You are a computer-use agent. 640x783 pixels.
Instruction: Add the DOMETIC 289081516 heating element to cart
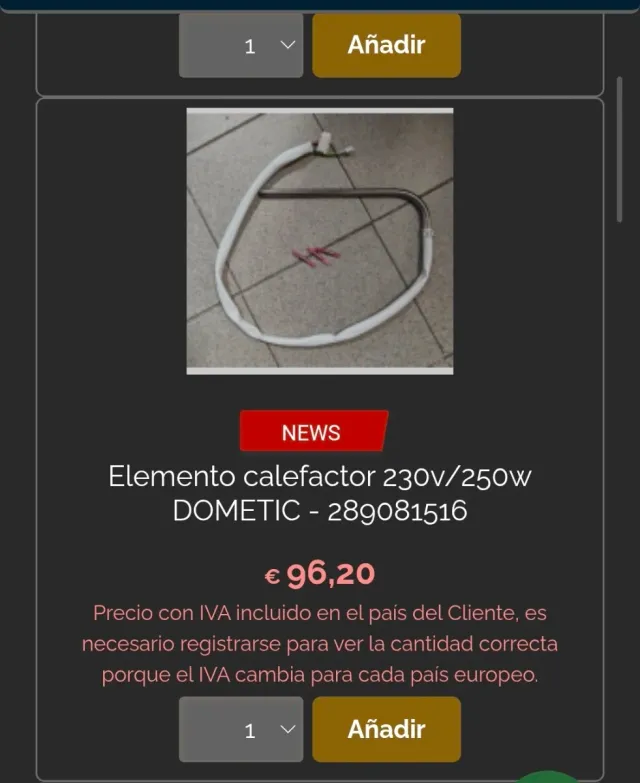(386, 729)
